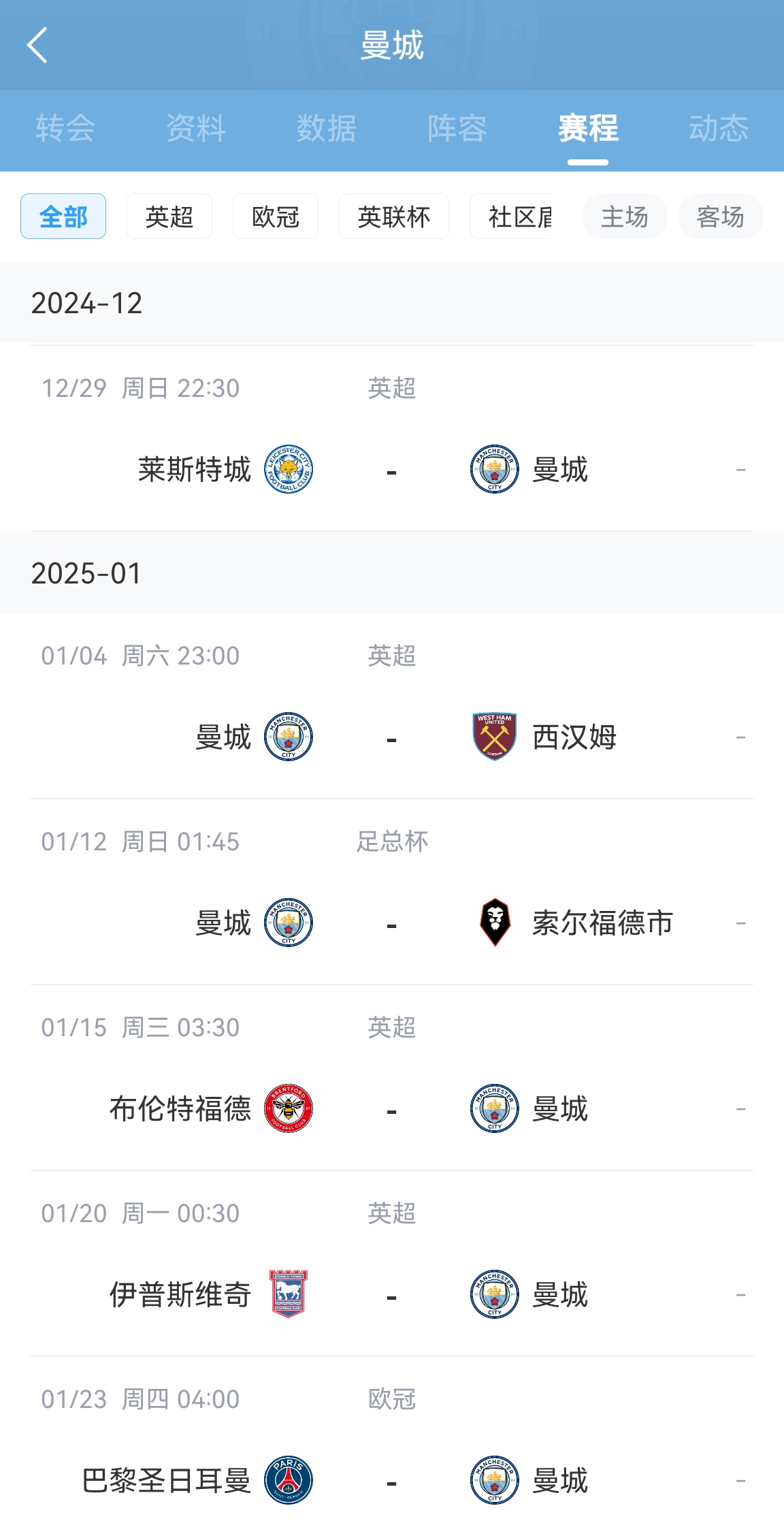The image size is (784, 1536).
Task: Show only 客场 matches
Action: tap(721, 217)
